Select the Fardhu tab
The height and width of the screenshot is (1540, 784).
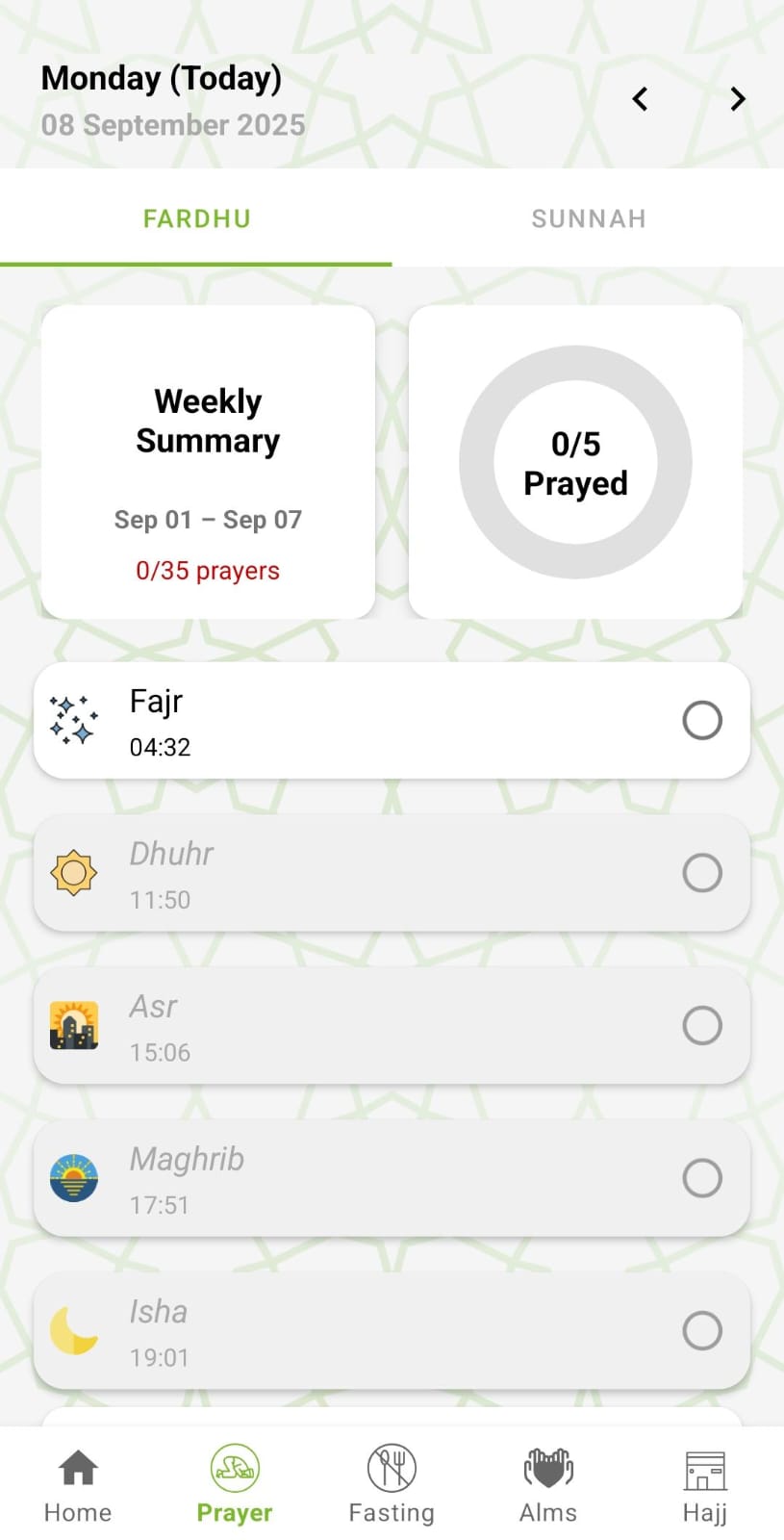[196, 218]
